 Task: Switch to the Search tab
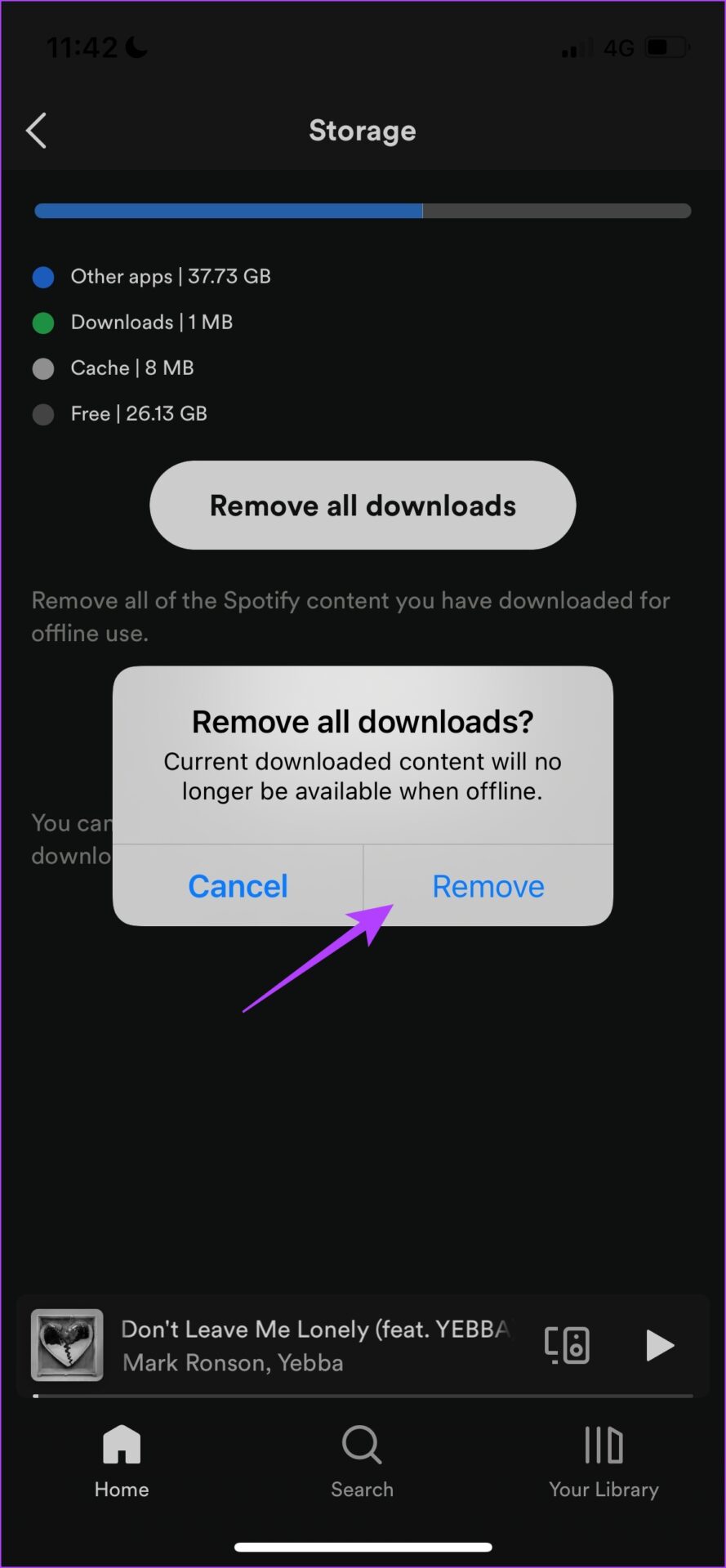coord(362,1461)
